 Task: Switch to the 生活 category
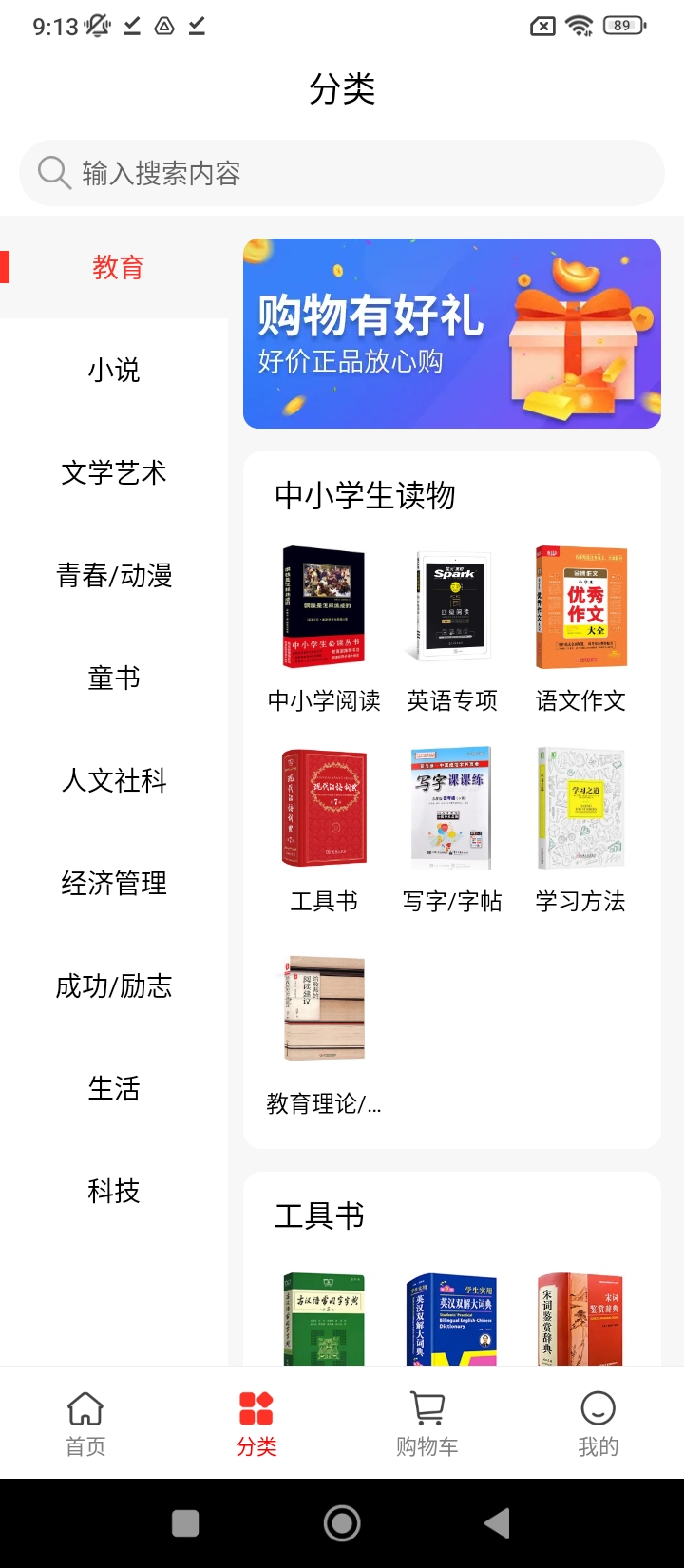[114, 1088]
